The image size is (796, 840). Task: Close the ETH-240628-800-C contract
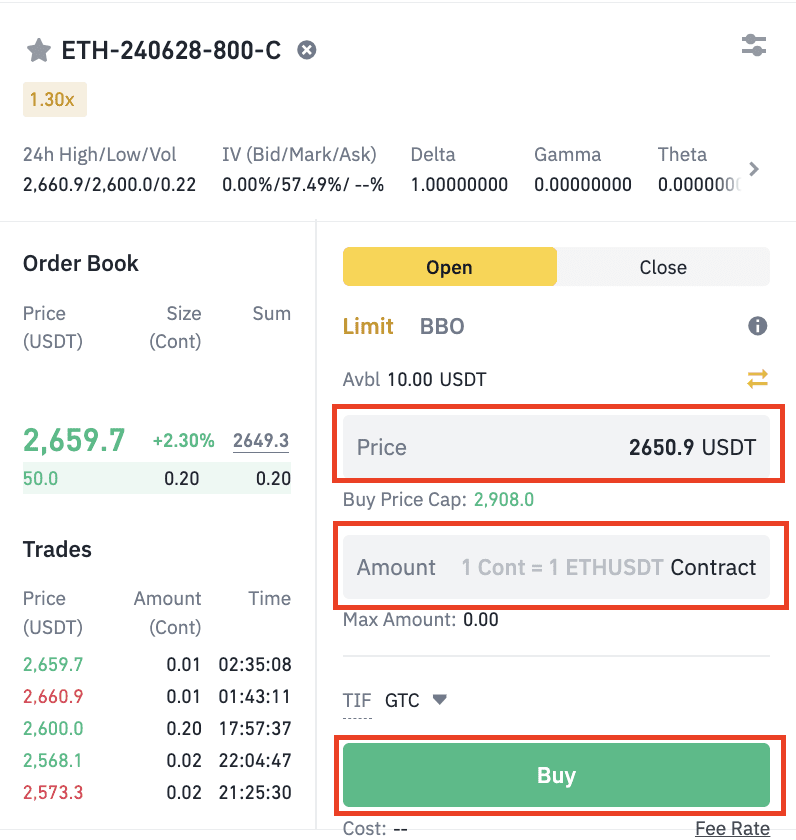pos(307,50)
